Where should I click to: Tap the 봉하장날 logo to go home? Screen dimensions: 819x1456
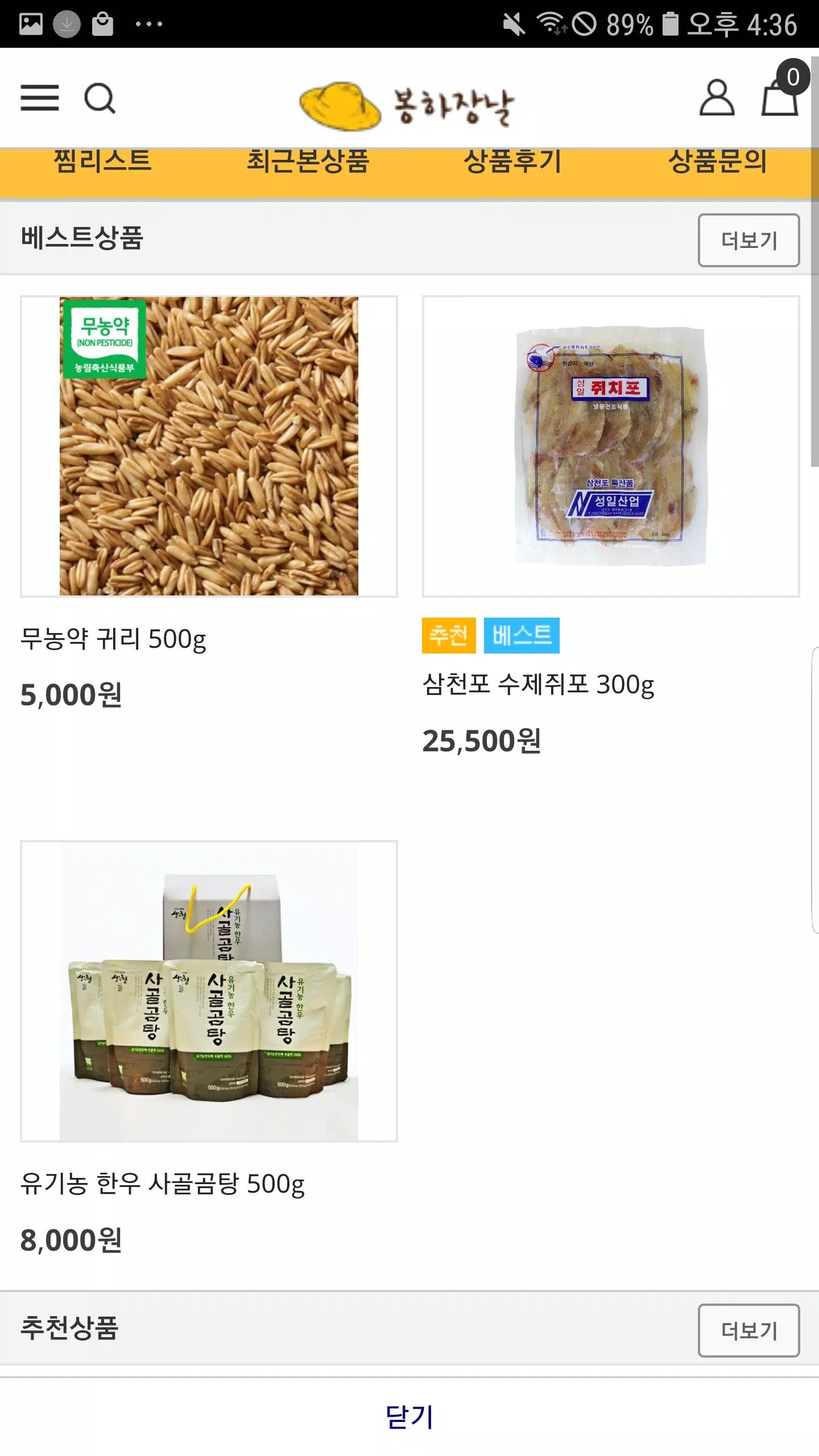tap(407, 105)
